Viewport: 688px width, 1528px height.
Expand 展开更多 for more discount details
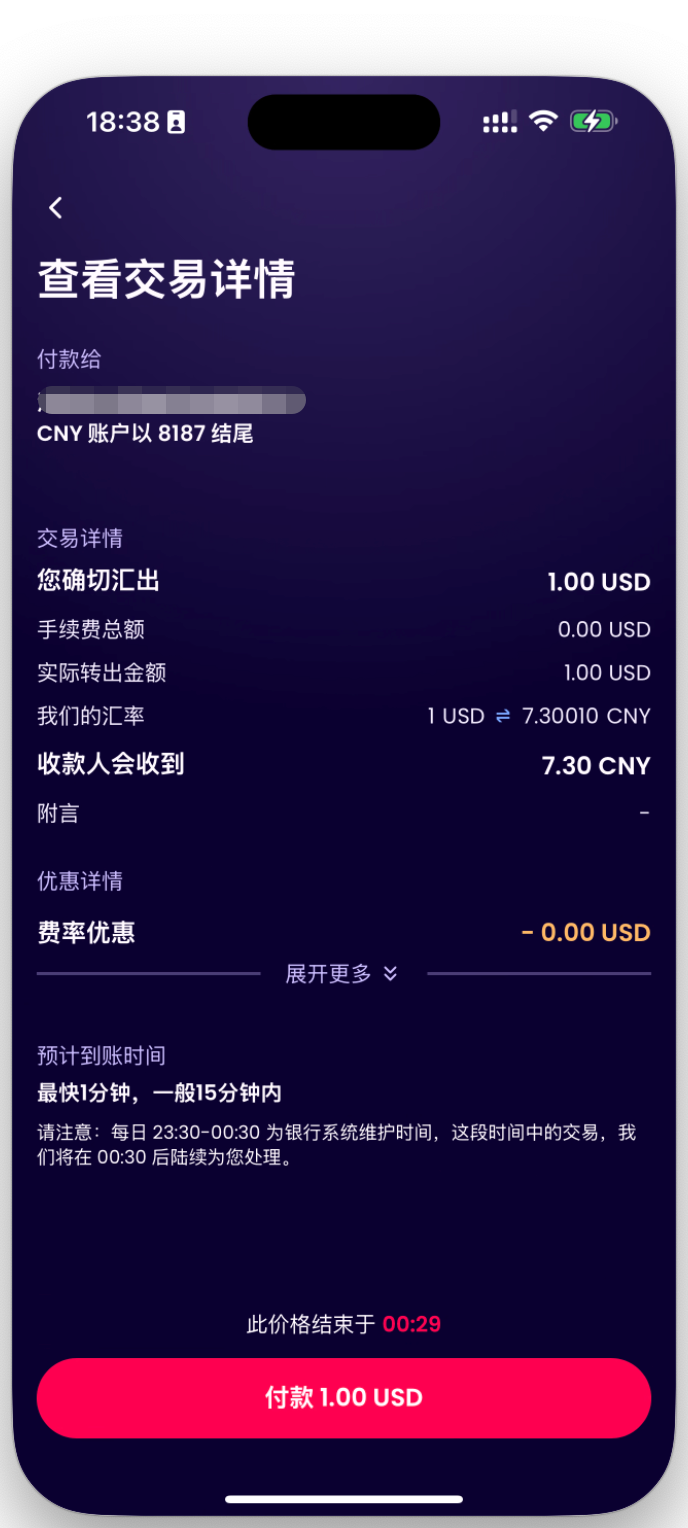342,974
